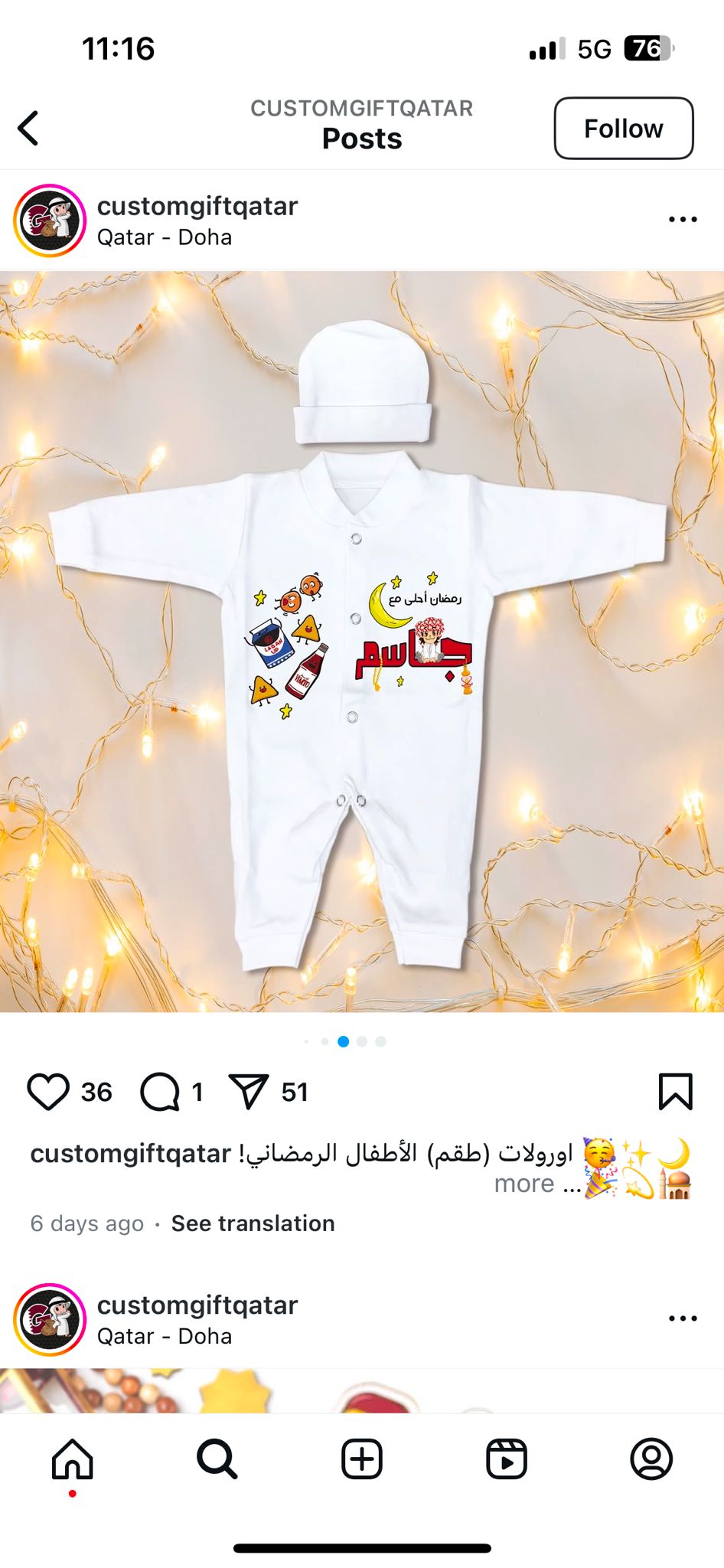Like the baby romper post
Screen dimensions: 724x1568
48,1092
